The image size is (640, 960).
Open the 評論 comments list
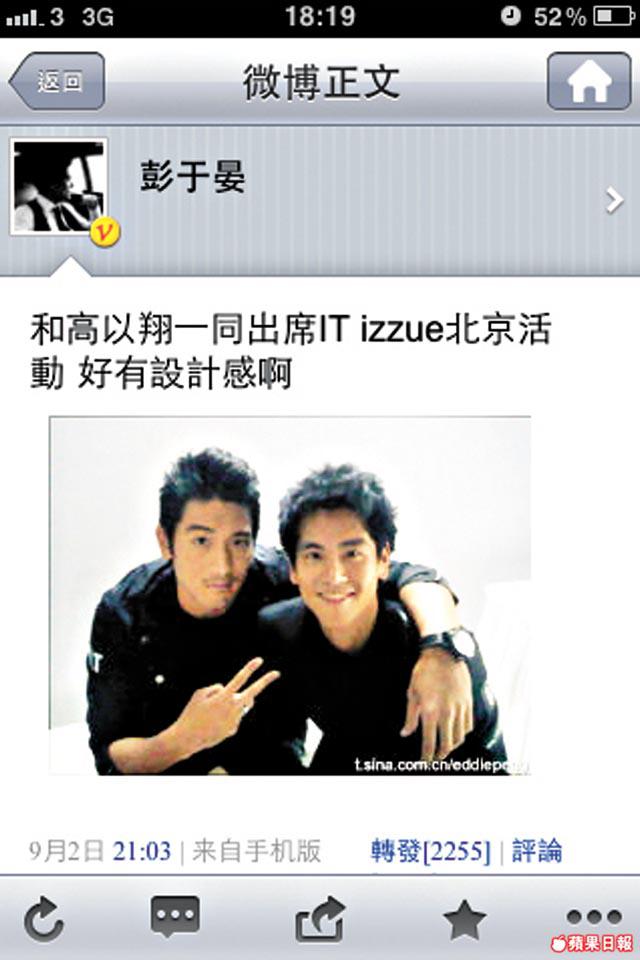pos(537,851)
